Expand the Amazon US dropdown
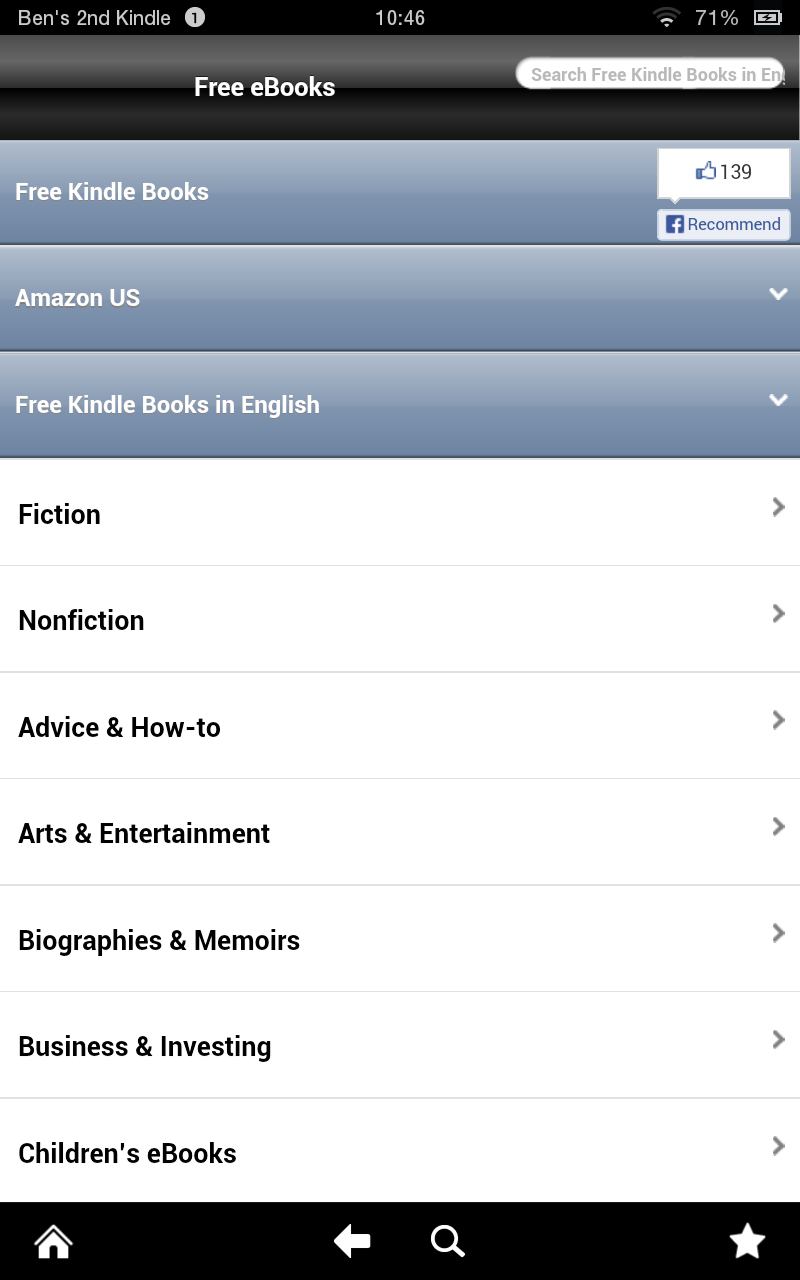Image resolution: width=800 pixels, height=1280 pixels. click(x=400, y=298)
